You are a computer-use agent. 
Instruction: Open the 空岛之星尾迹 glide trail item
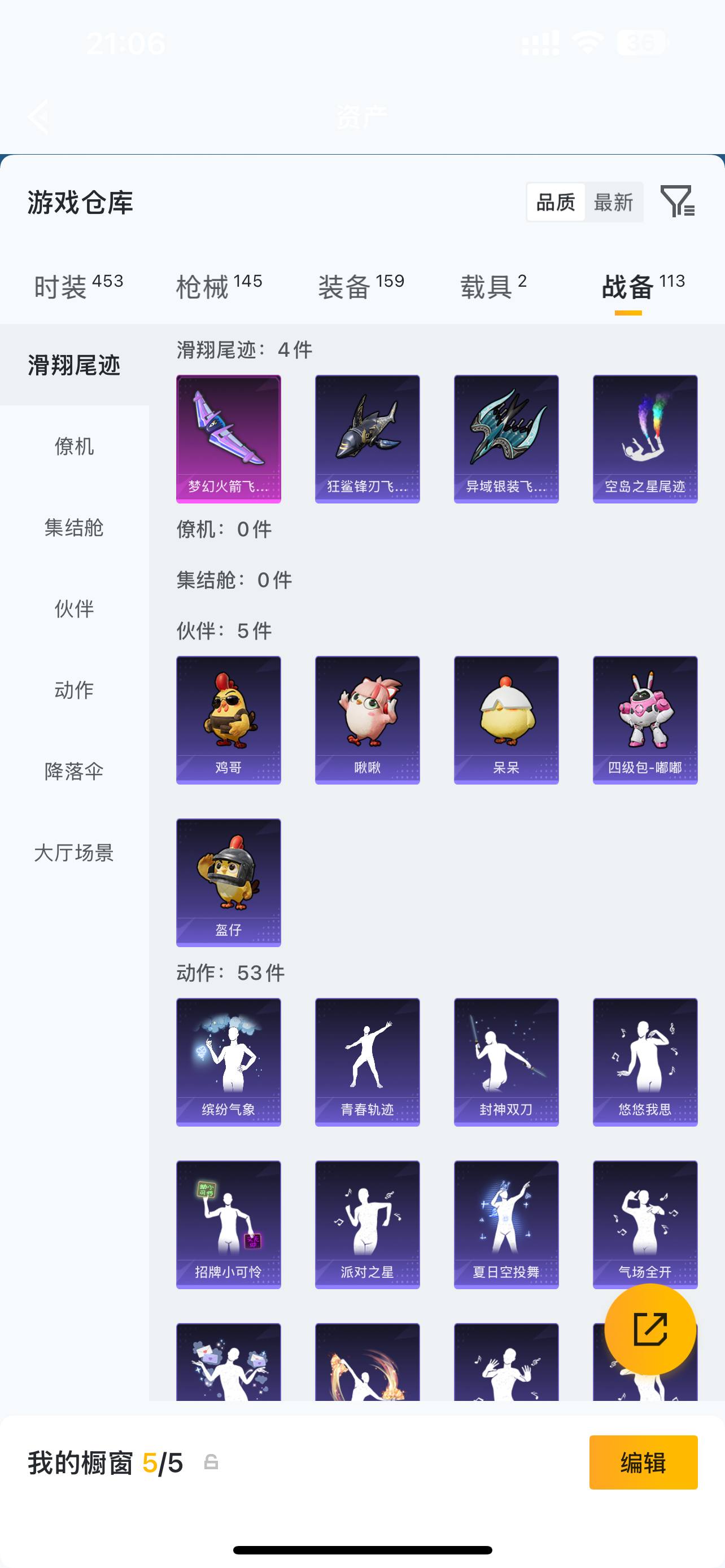click(x=645, y=438)
